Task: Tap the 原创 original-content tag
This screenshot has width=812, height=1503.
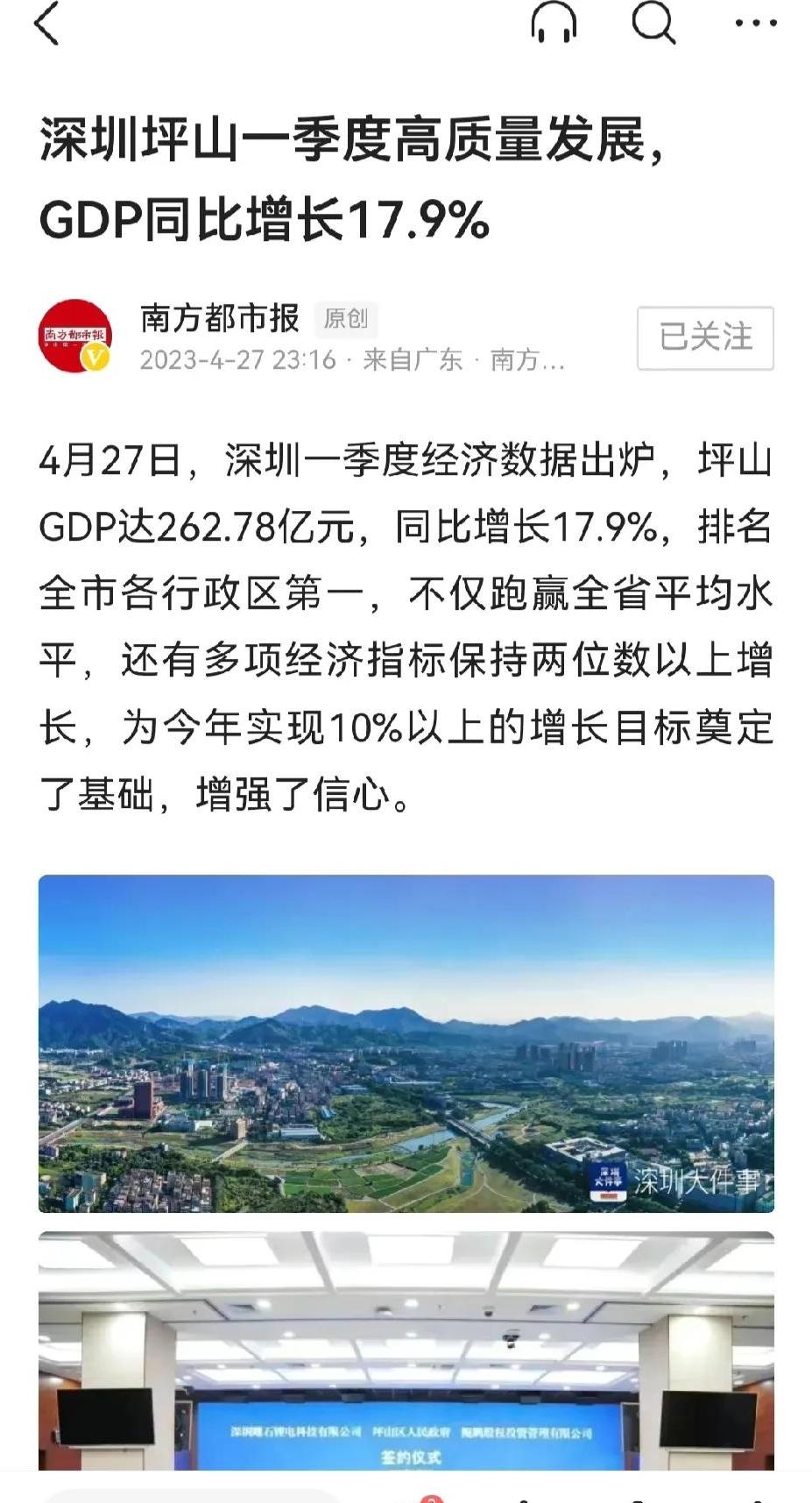Action: [x=347, y=321]
